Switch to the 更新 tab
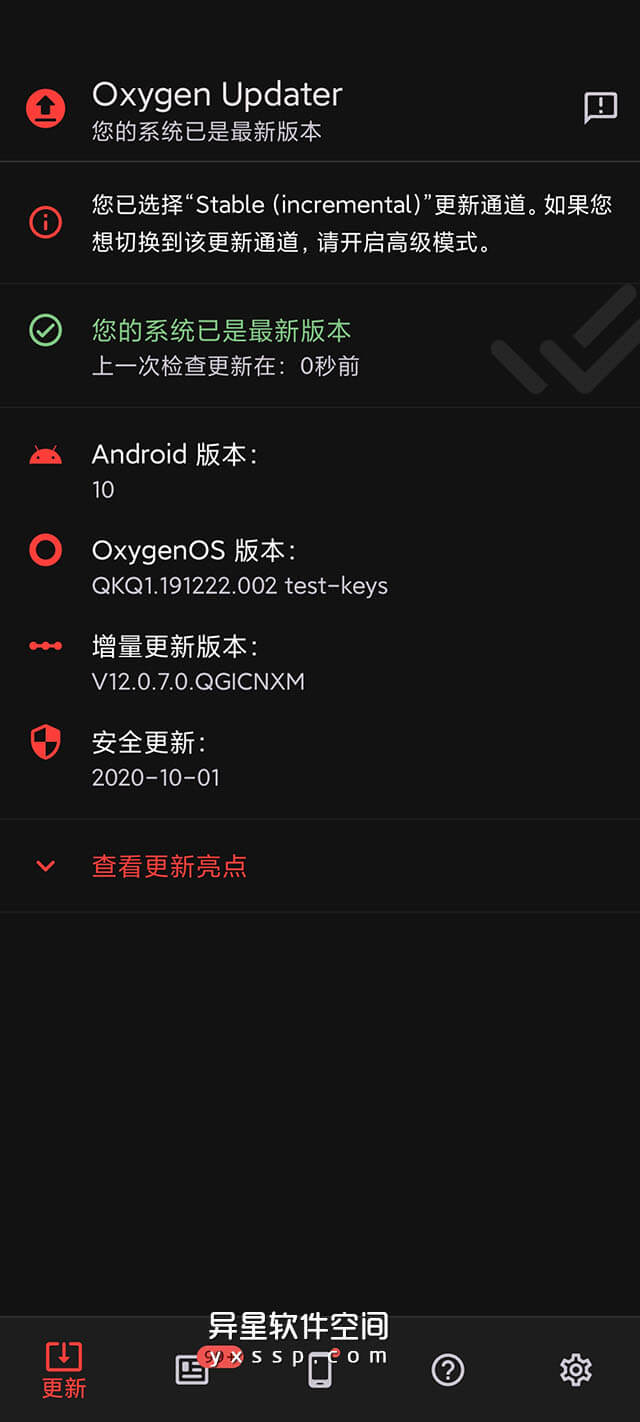Image resolution: width=640 pixels, height=1422 pixels. (64, 1369)
